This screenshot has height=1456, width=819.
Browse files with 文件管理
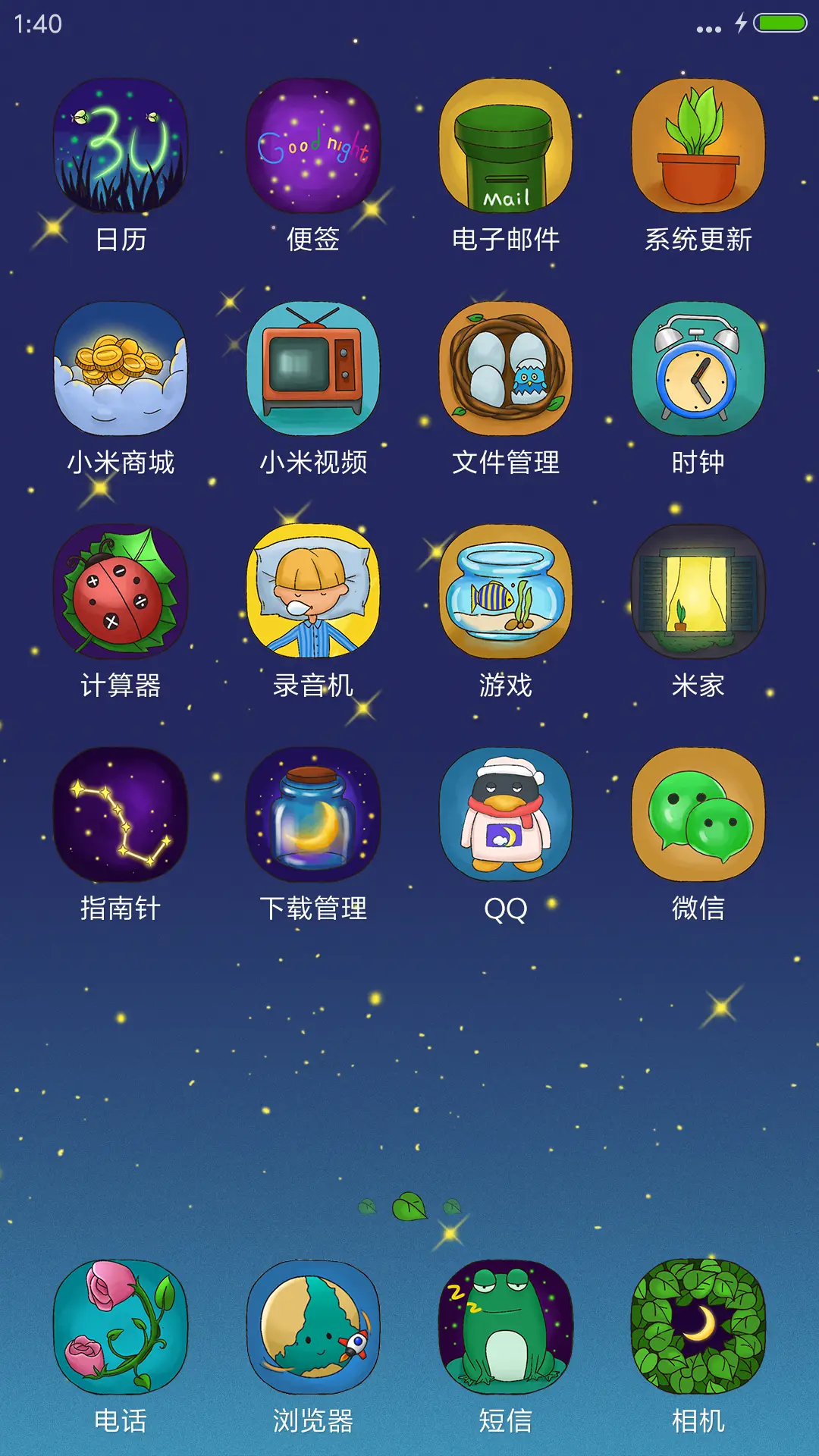(505, 369)
